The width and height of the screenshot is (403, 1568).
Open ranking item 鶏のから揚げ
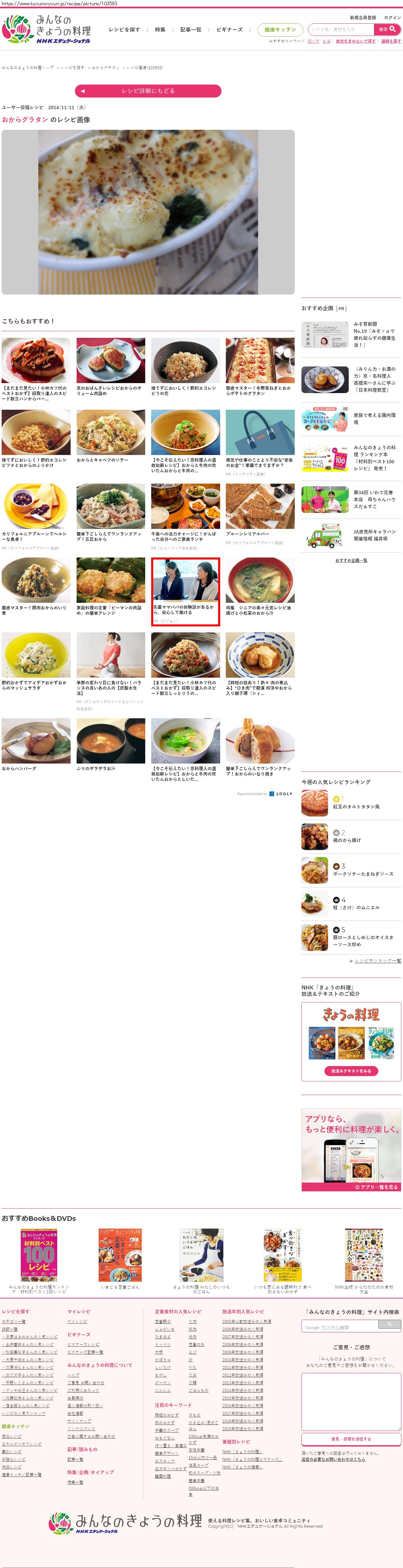click(x=346, y=840)
